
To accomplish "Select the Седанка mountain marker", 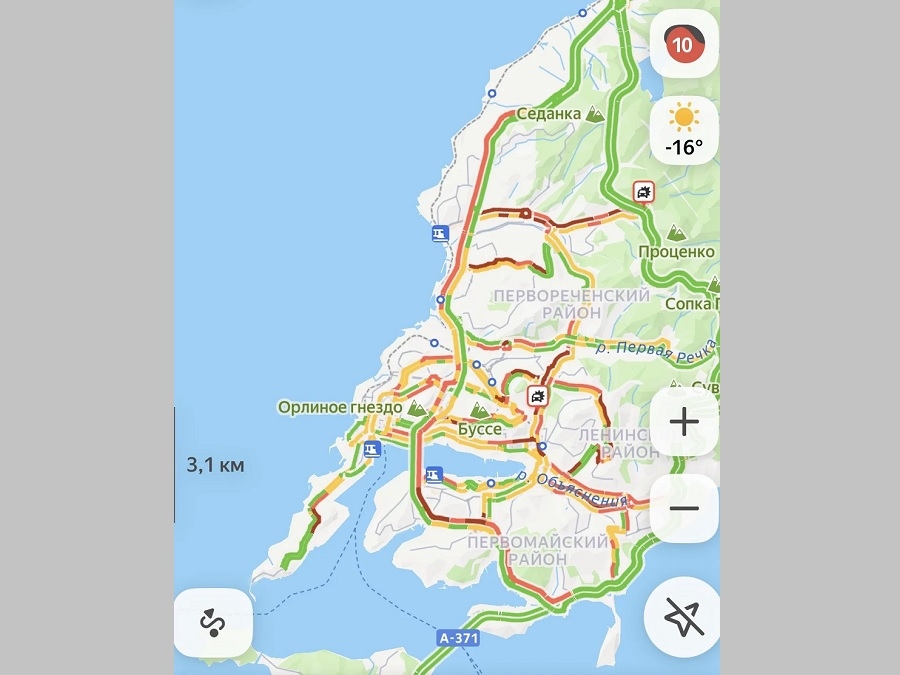I will point(597,114).
